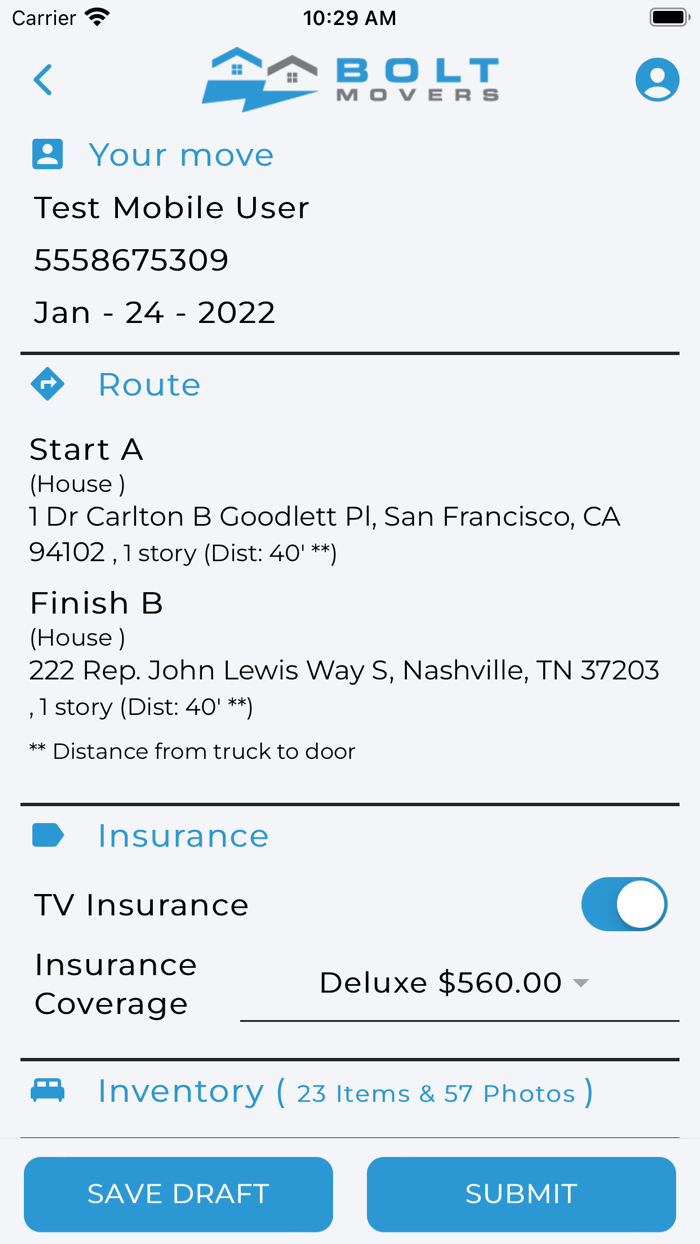Submit the move request
This screenshot has height=1244, width=700.
point(521,1194)
